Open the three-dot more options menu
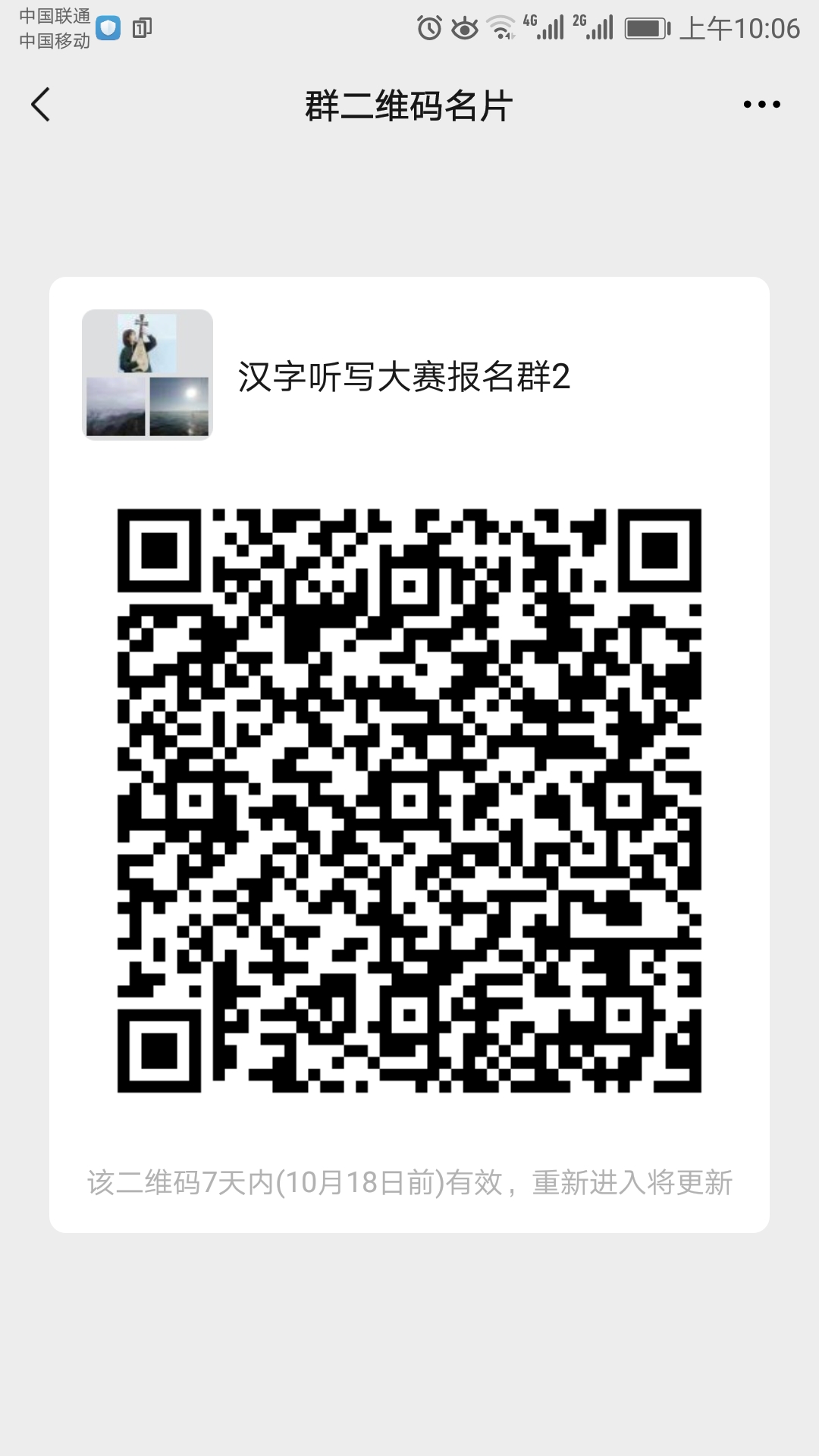 tap(761, 105)
